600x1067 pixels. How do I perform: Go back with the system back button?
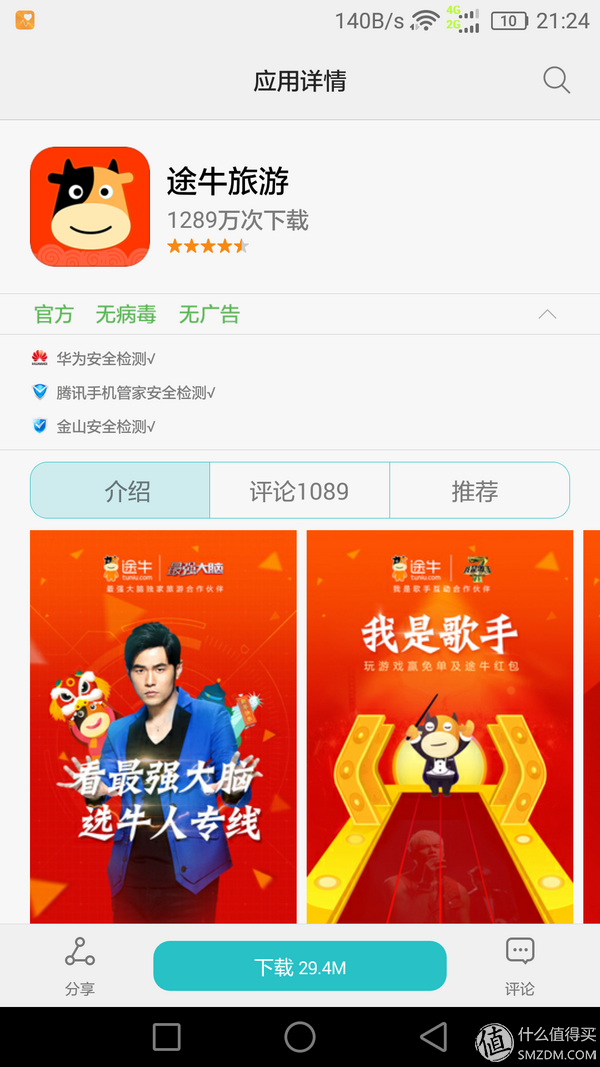pos(433,1036)
